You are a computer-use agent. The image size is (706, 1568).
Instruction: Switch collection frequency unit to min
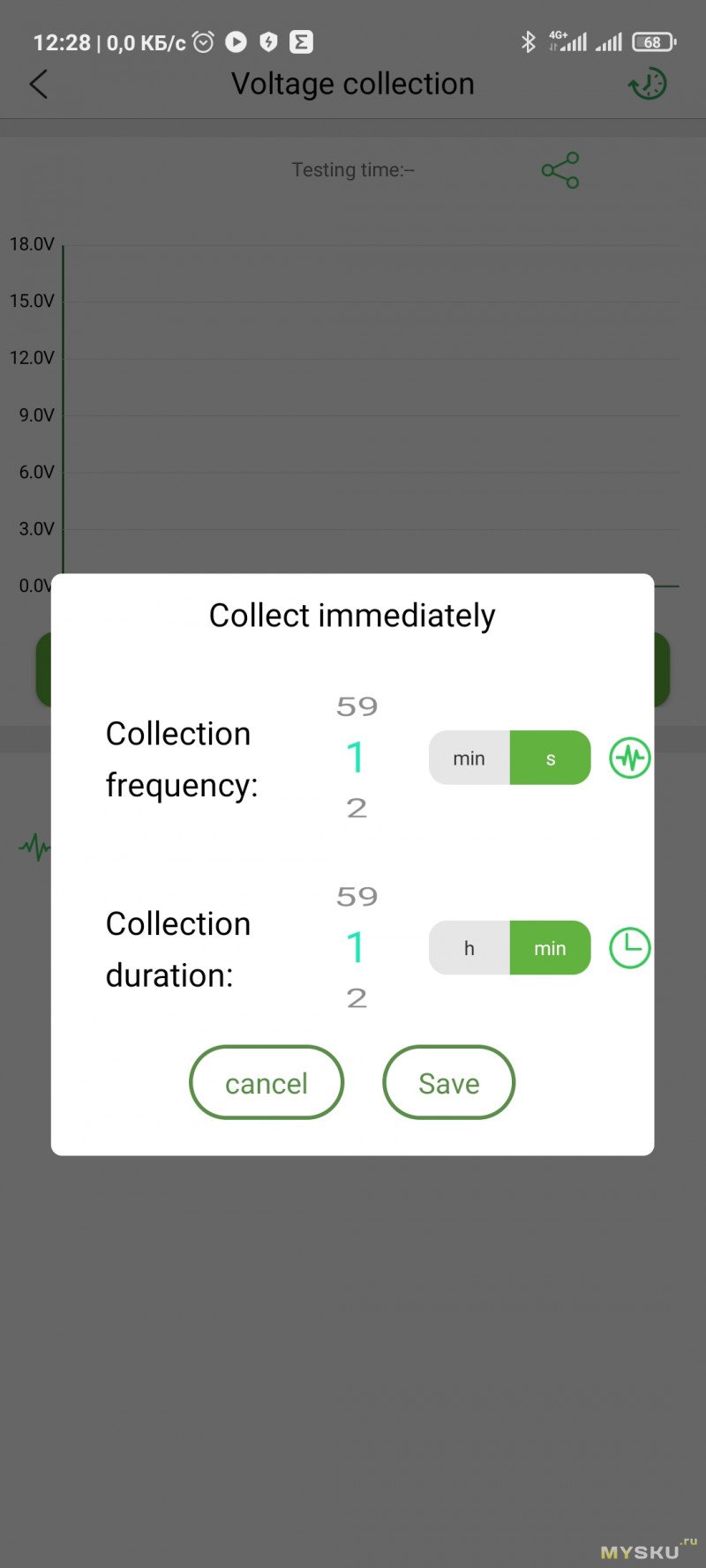click(x=469, y=758)
